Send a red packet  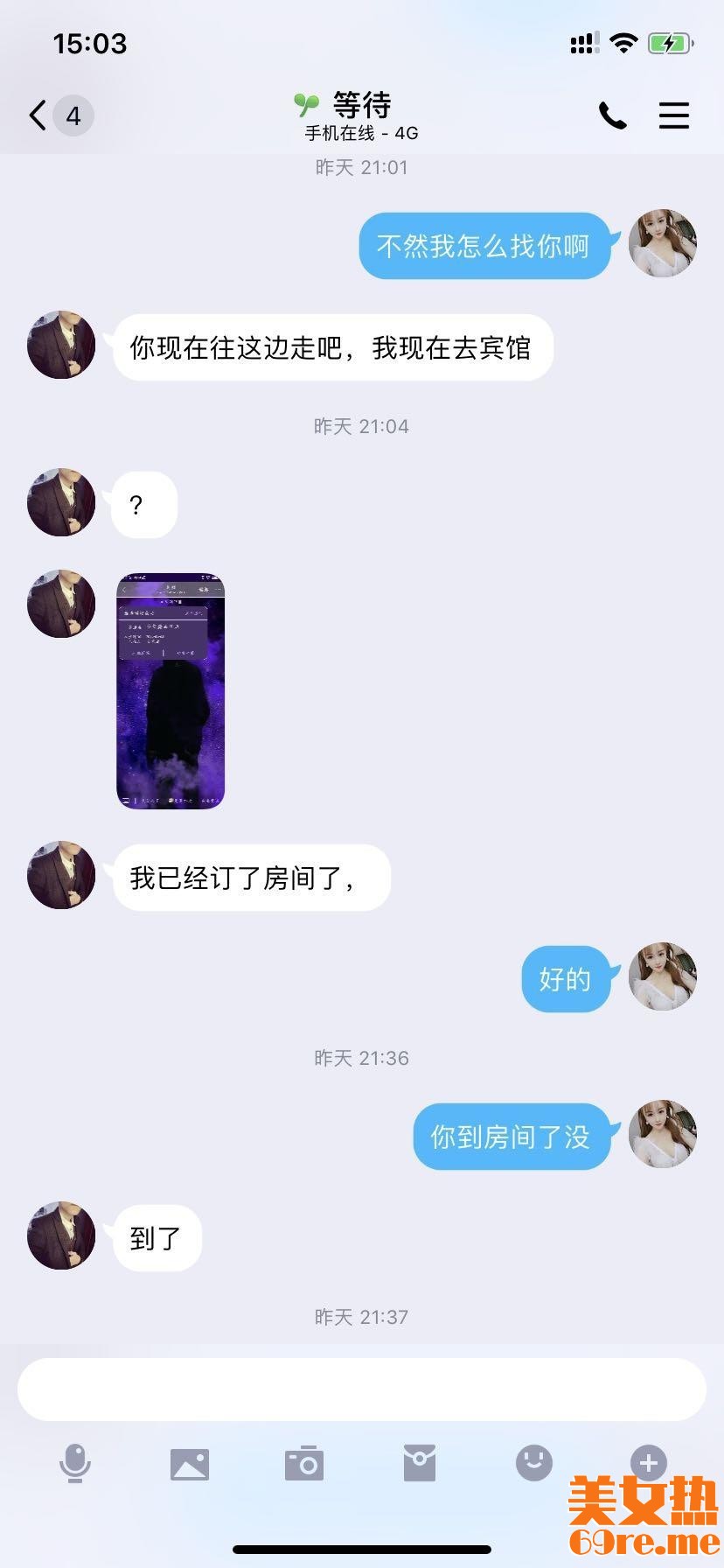(420, 1463)
